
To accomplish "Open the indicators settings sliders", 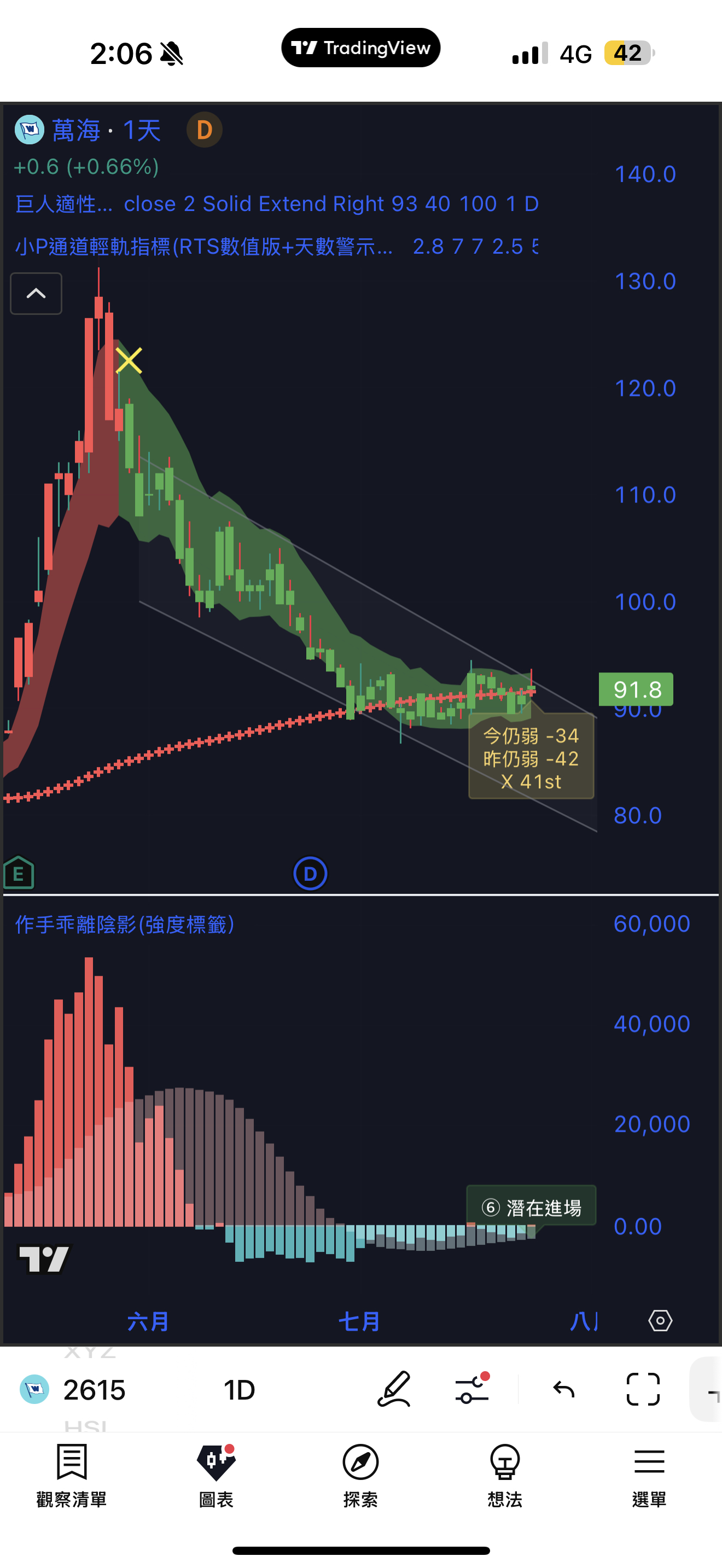I will pos(473,1389).
